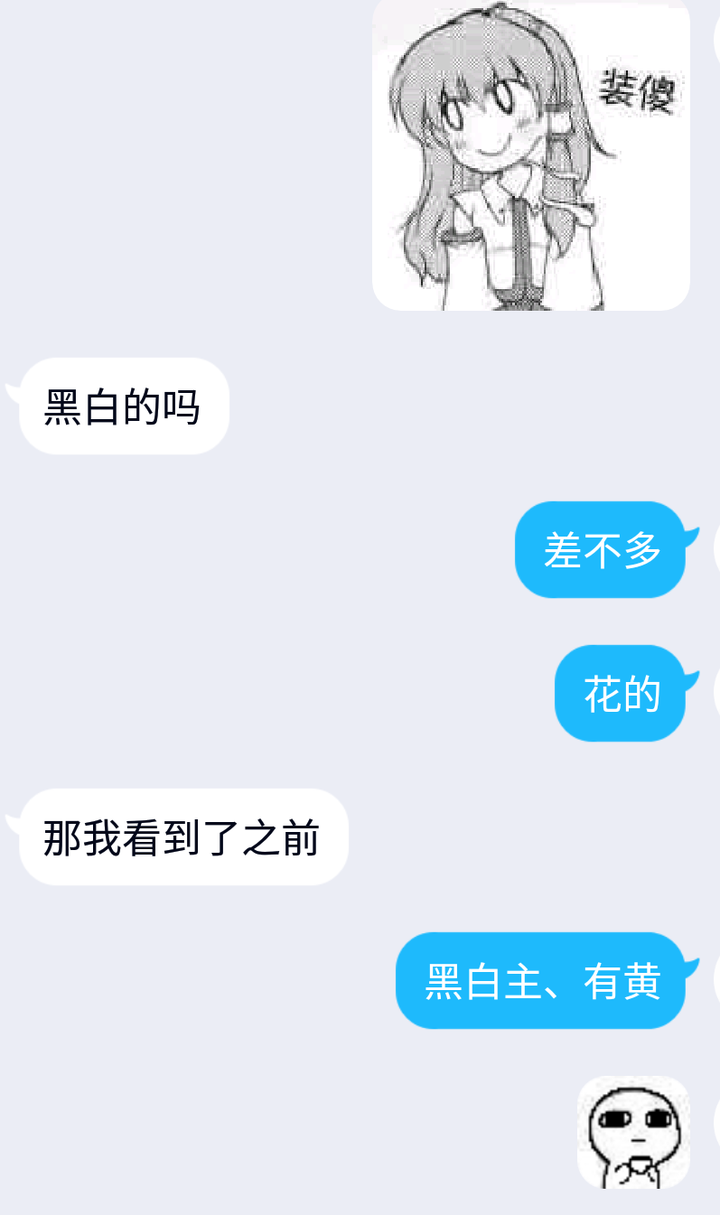The height and width of the screenshot is (1215, 720).
Task: Open the 装傻 anime girl sticker image
Action: (531, 155)
